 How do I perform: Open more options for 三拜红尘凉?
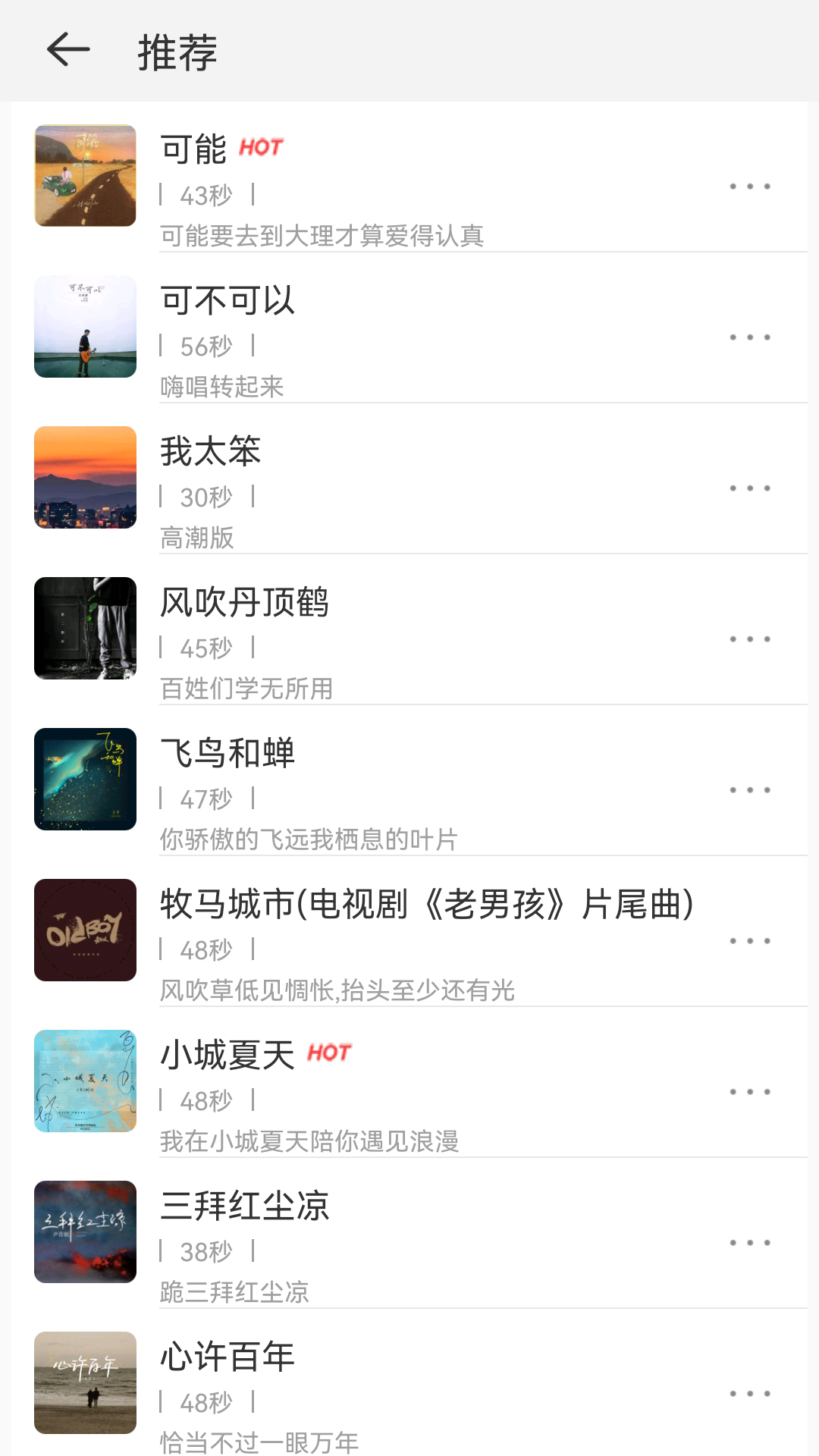tap(749, 1243)
